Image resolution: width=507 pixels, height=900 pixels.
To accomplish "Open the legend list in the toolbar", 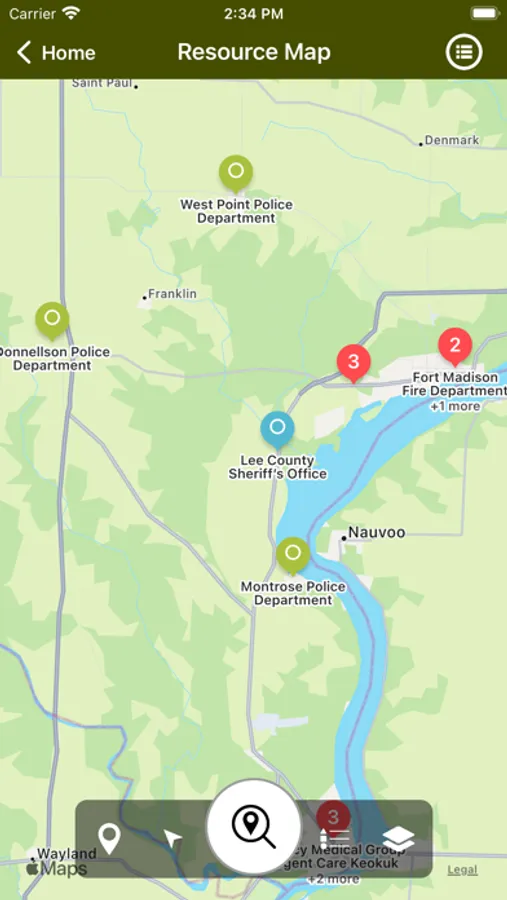I will 334,839.
